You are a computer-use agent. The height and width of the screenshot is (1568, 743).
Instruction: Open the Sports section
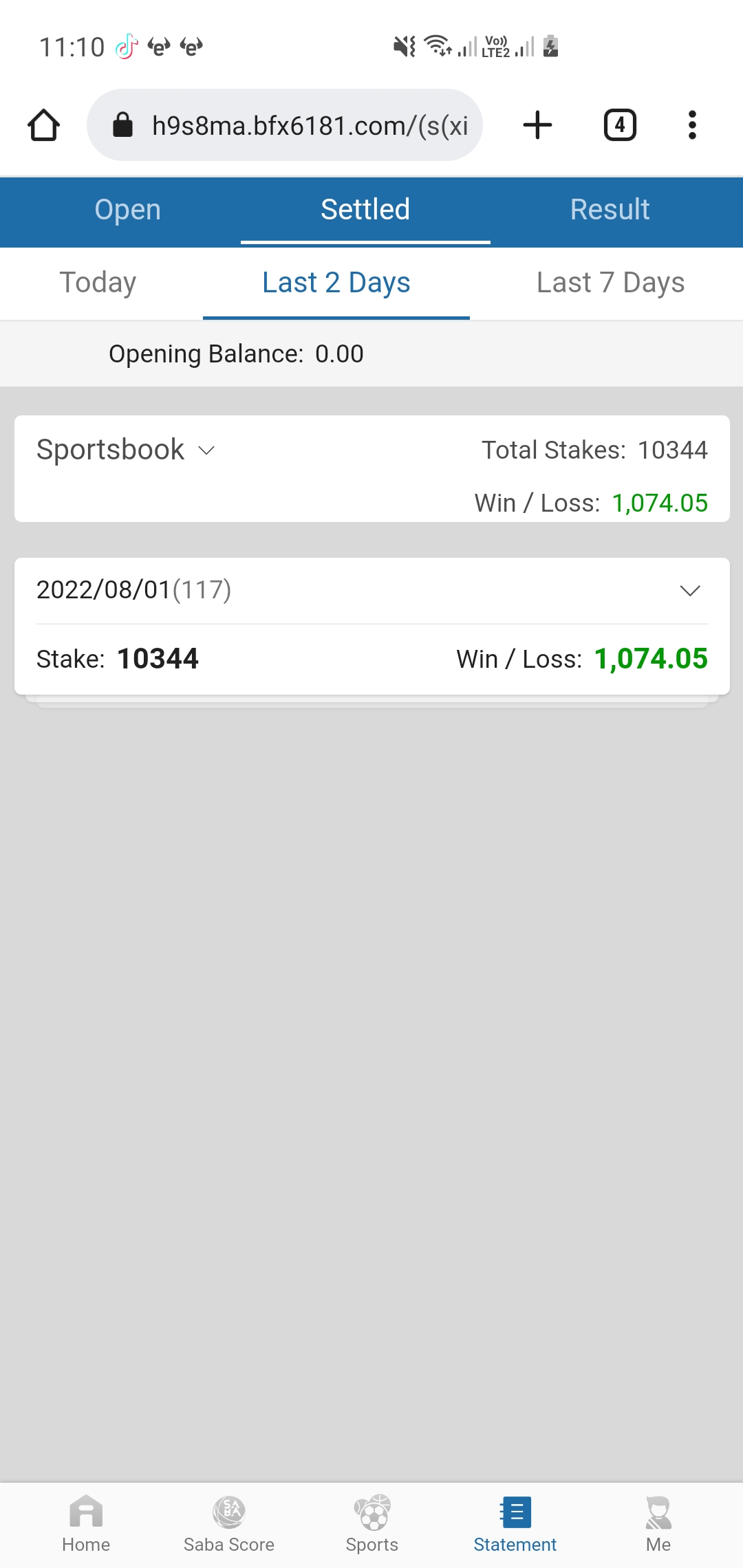pos(372,1524)
